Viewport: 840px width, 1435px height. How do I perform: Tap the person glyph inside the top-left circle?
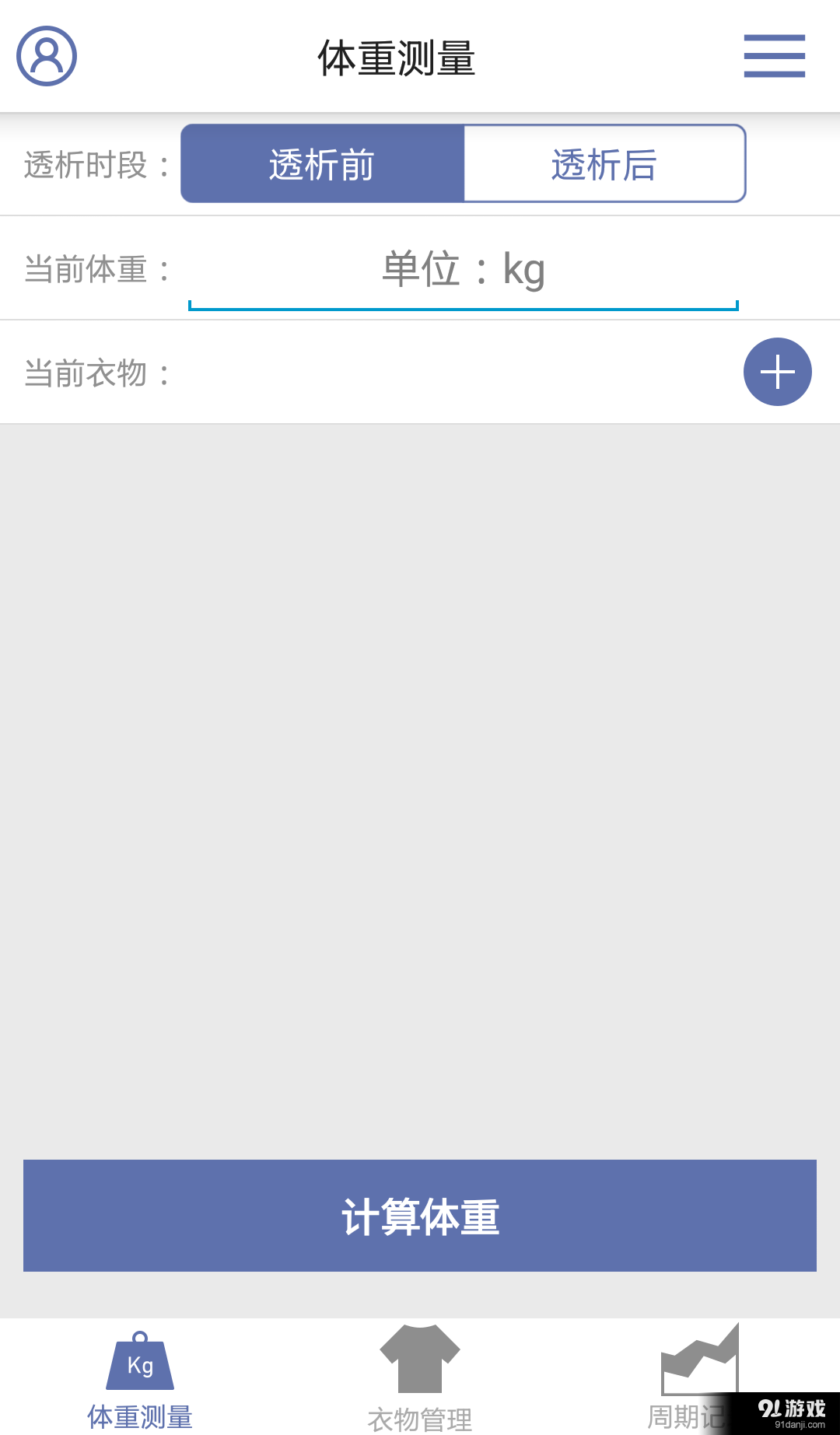point(47,55)
